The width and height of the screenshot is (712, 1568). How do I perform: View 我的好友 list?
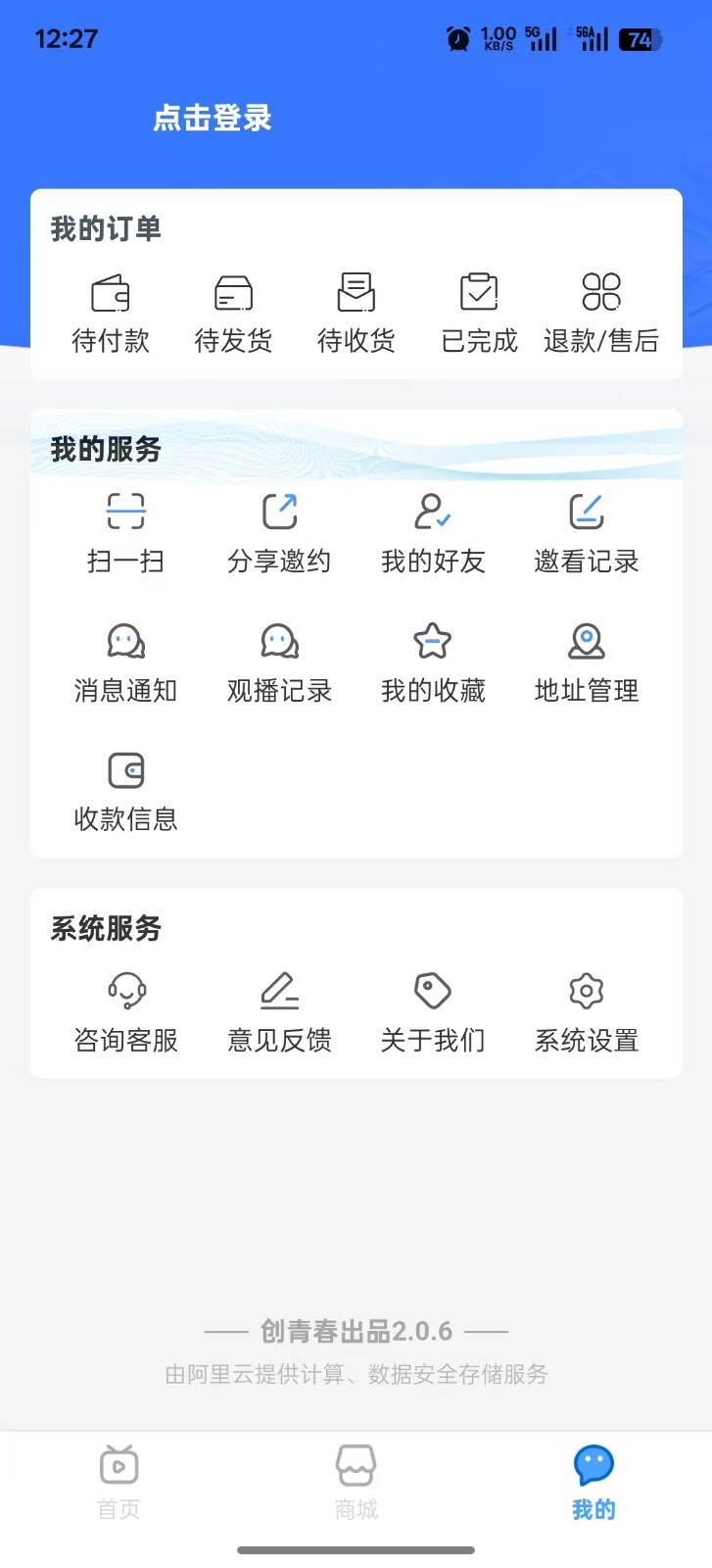pyautogui.click(x=433, y=532)
